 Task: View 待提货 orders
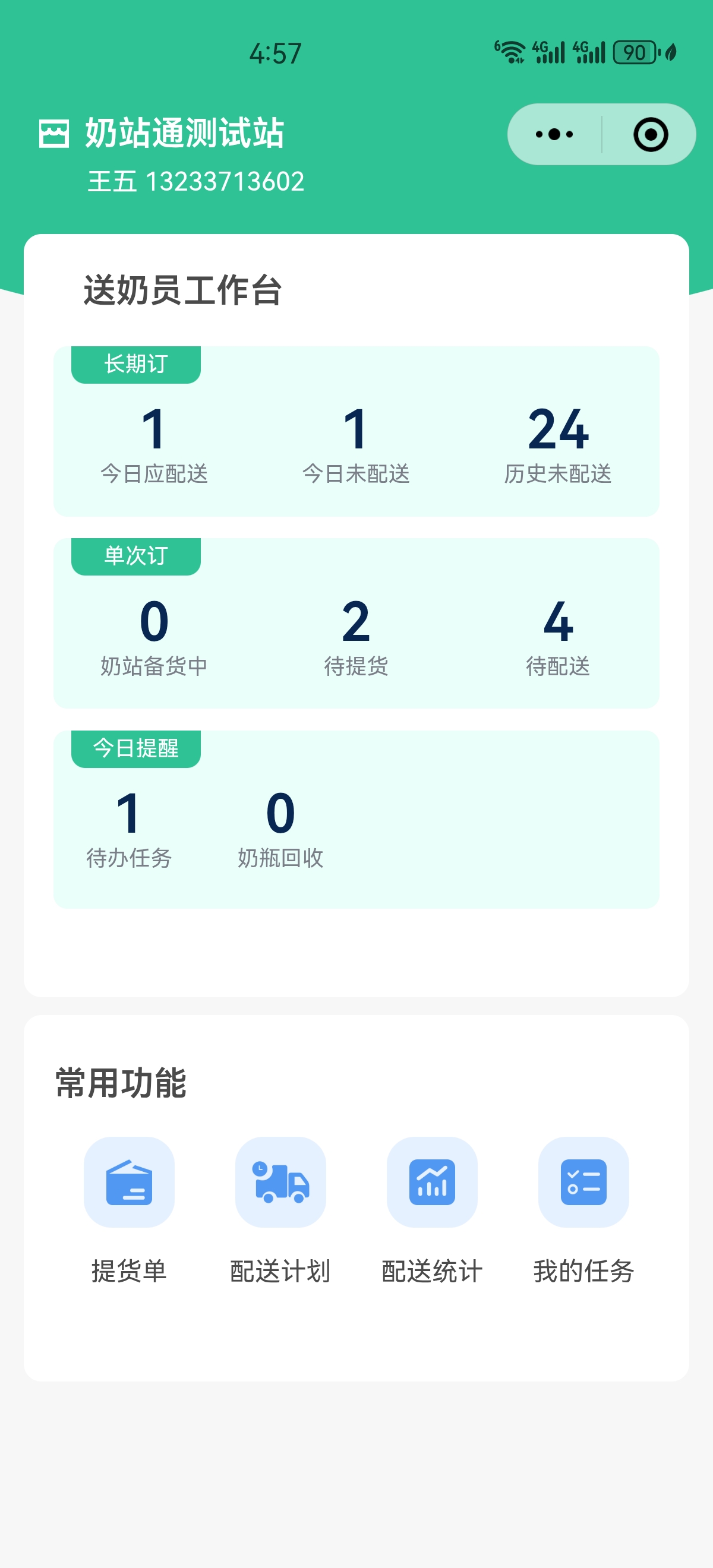356,636
